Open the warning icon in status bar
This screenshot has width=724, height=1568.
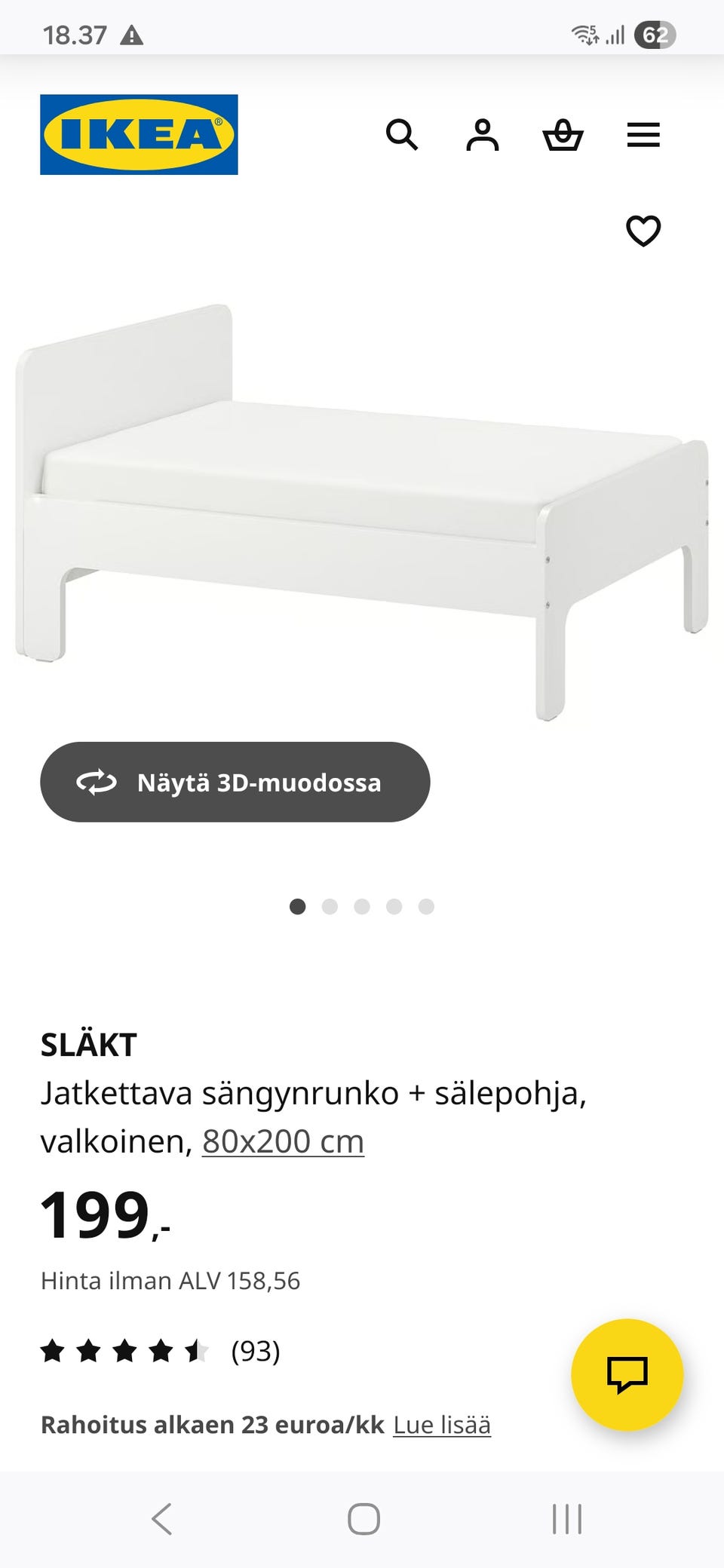point(133,34)
